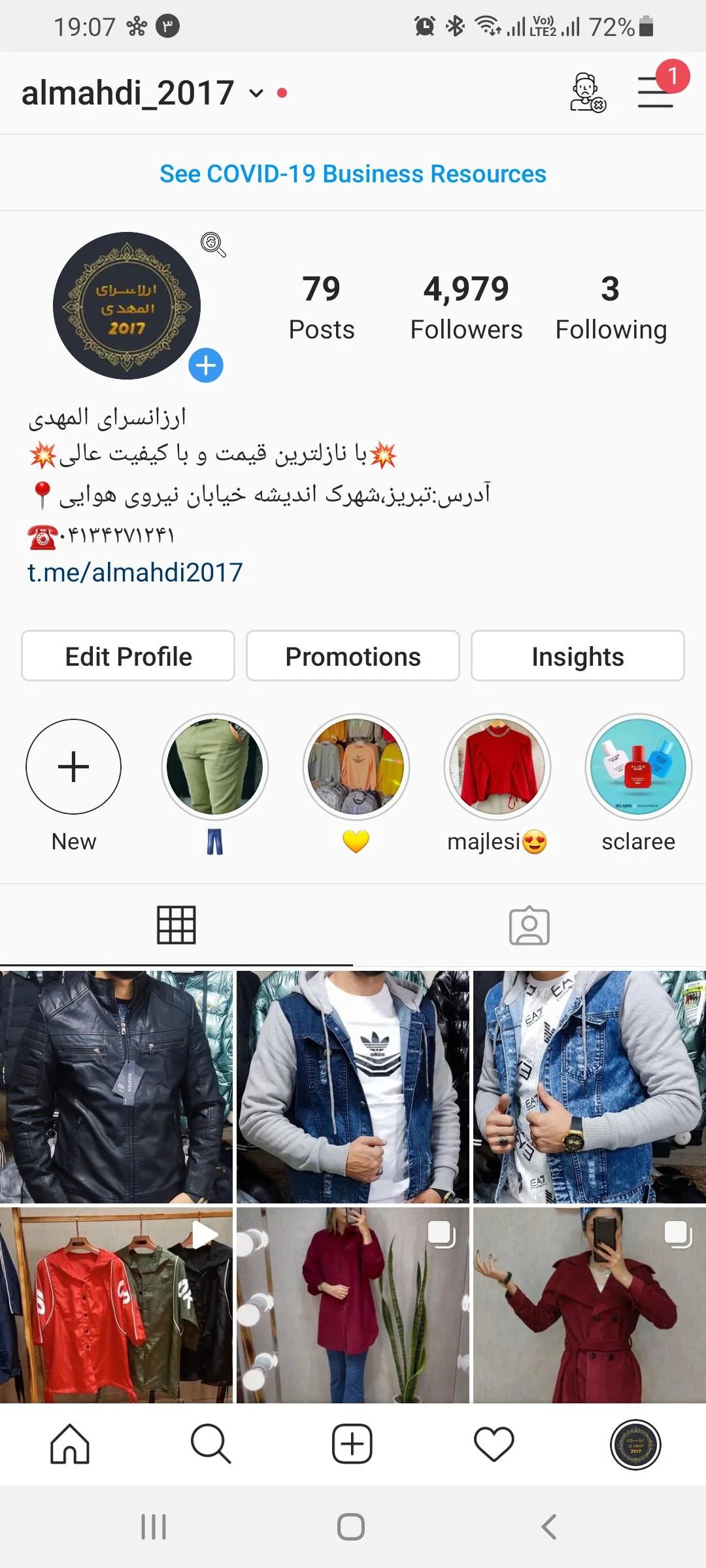Tap the Followers count
Screen dimensions: 706x1568
(x=465, y=306)
